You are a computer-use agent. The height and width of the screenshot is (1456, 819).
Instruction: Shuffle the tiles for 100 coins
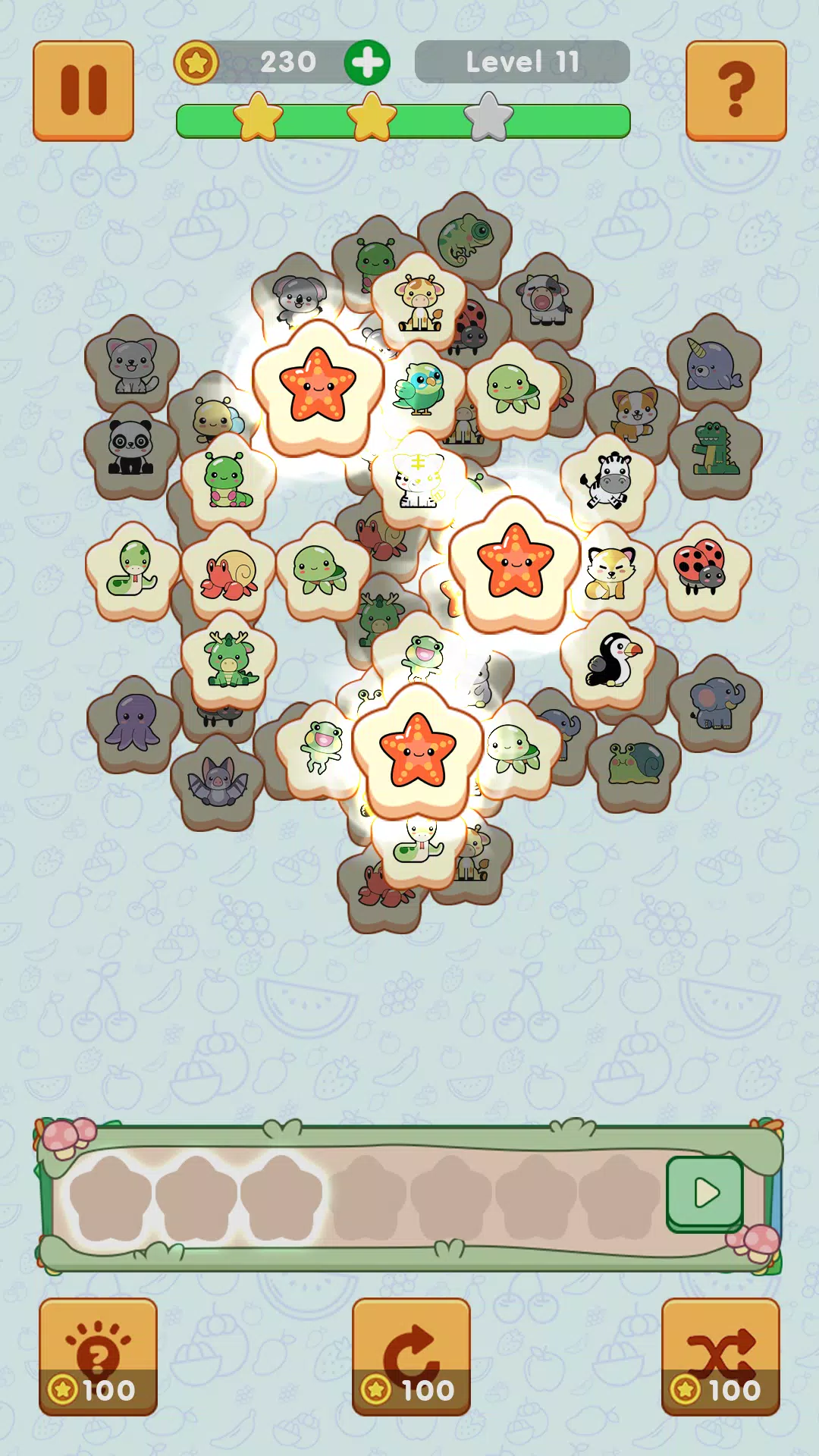coord(720,1356)
